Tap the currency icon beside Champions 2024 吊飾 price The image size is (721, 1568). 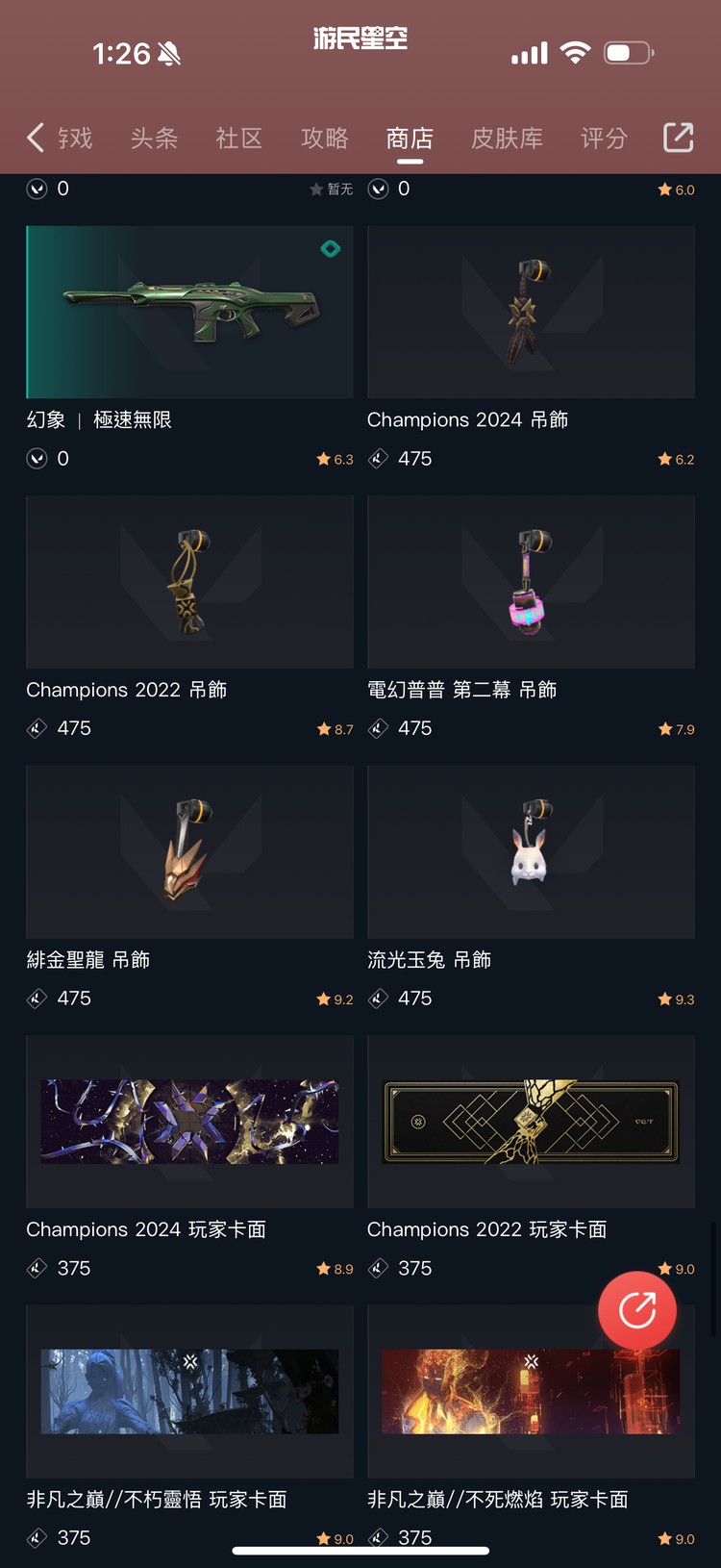(x=378, y=459)
